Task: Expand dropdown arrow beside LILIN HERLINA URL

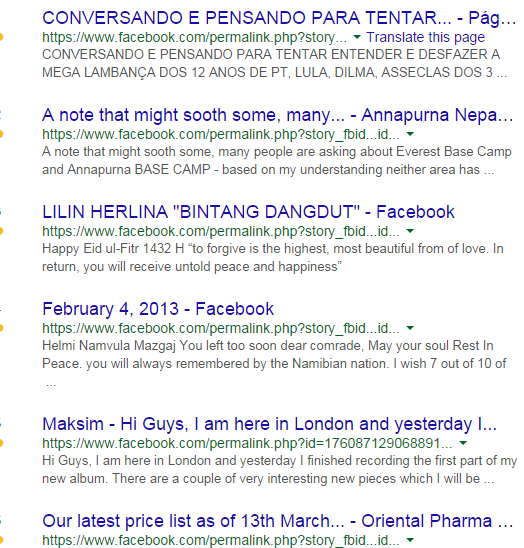Action: click(410, 231)
